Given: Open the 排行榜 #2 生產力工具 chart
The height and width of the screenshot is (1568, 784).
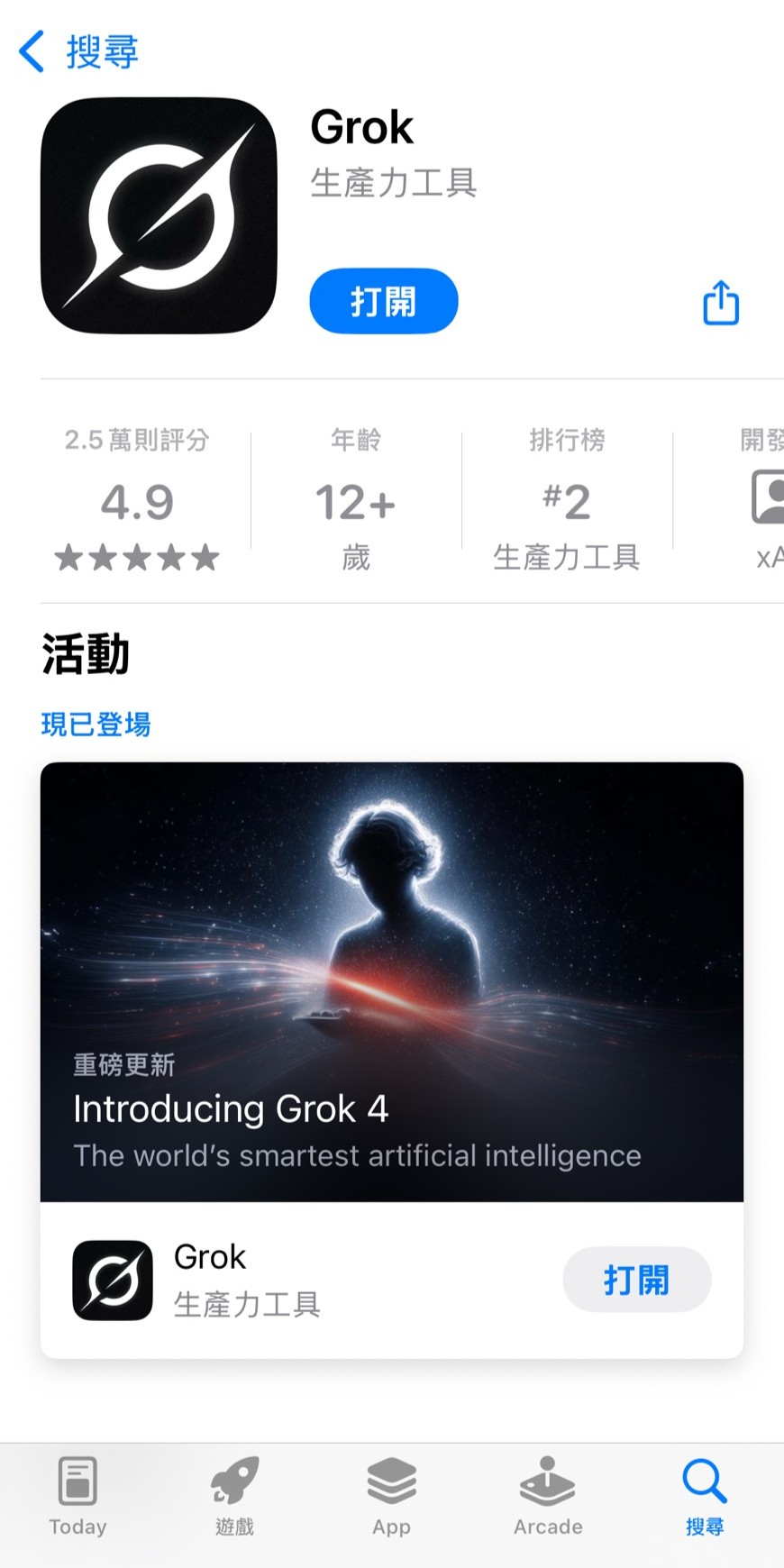Looking at the screenshot, I should 567,501.
